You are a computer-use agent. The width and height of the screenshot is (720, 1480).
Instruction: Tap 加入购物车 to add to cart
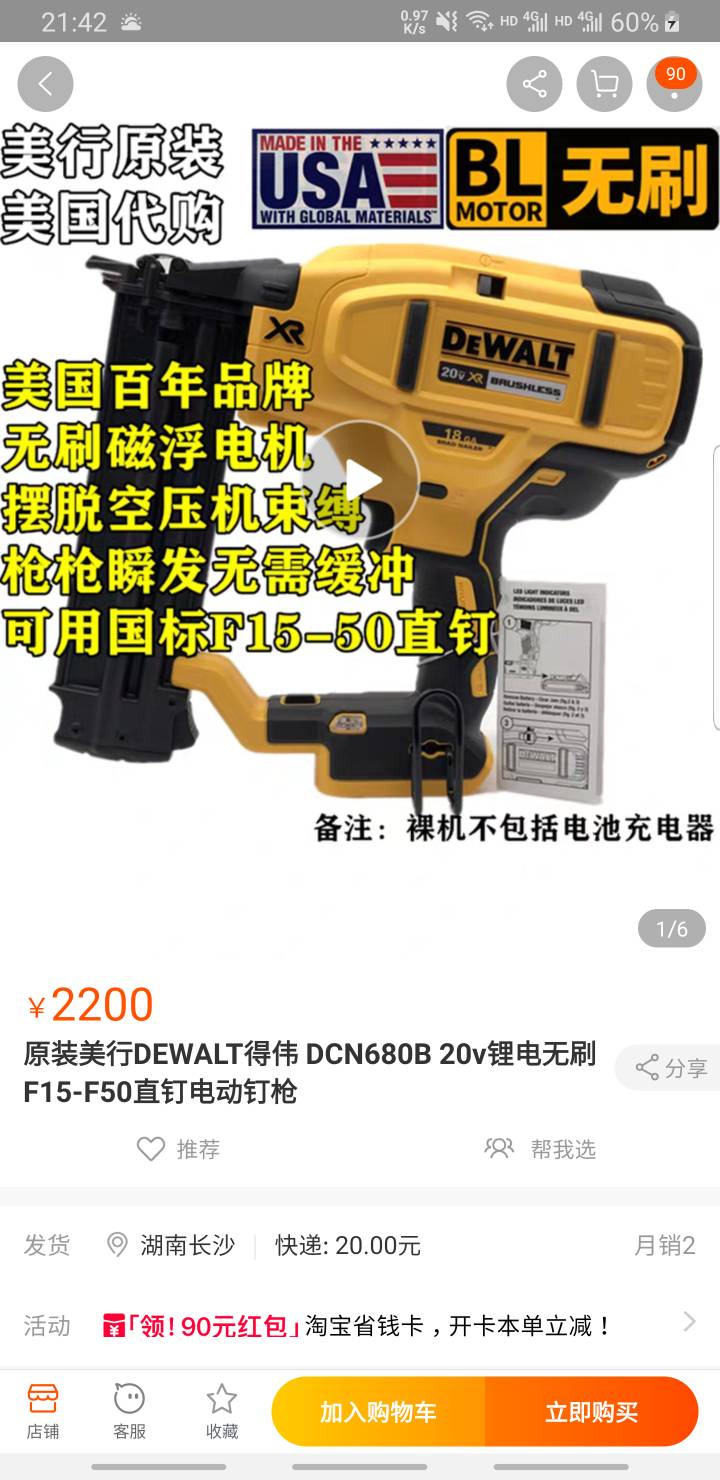tap(378, 1412)
